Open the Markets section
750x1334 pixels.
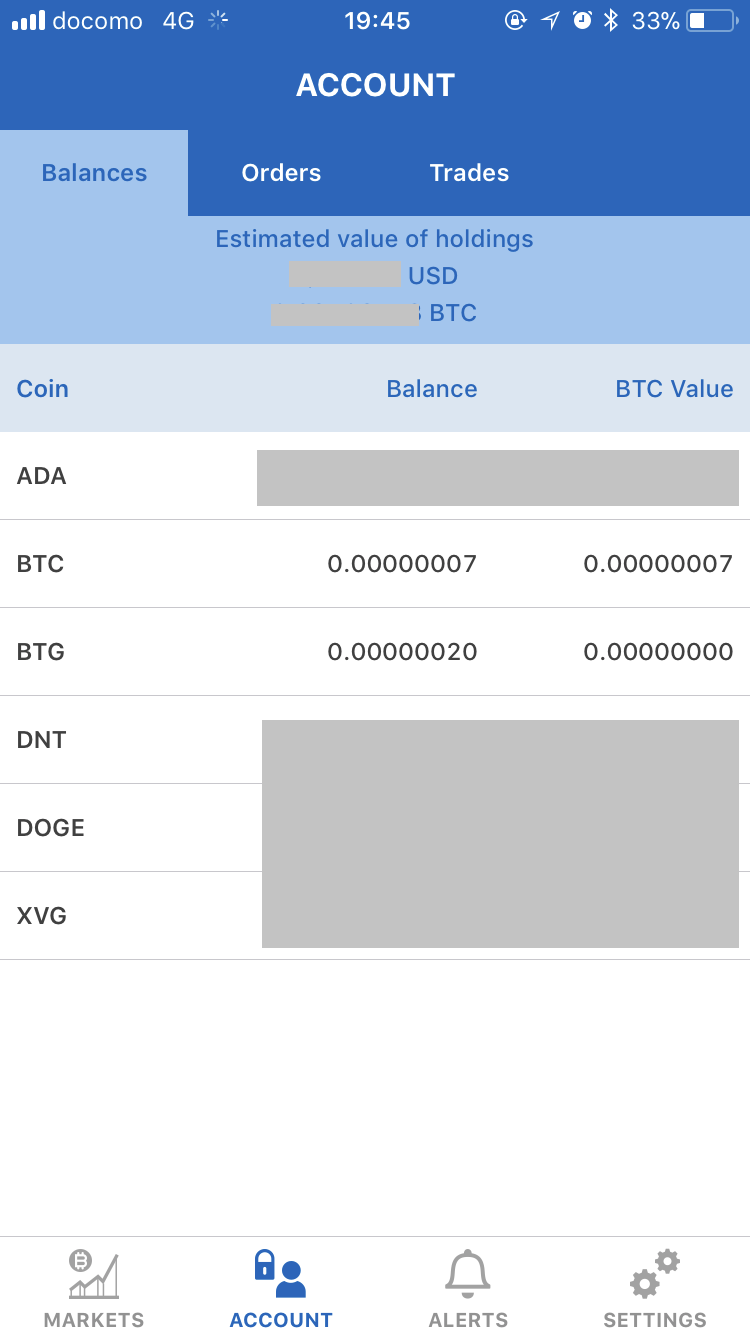[94, 1288]
